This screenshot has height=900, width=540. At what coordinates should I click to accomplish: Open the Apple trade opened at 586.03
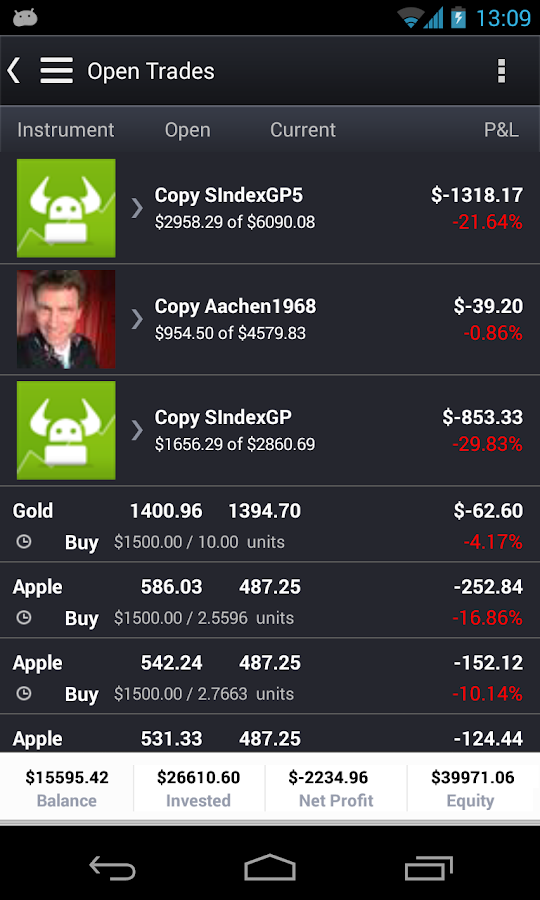[x=270, y=600]
